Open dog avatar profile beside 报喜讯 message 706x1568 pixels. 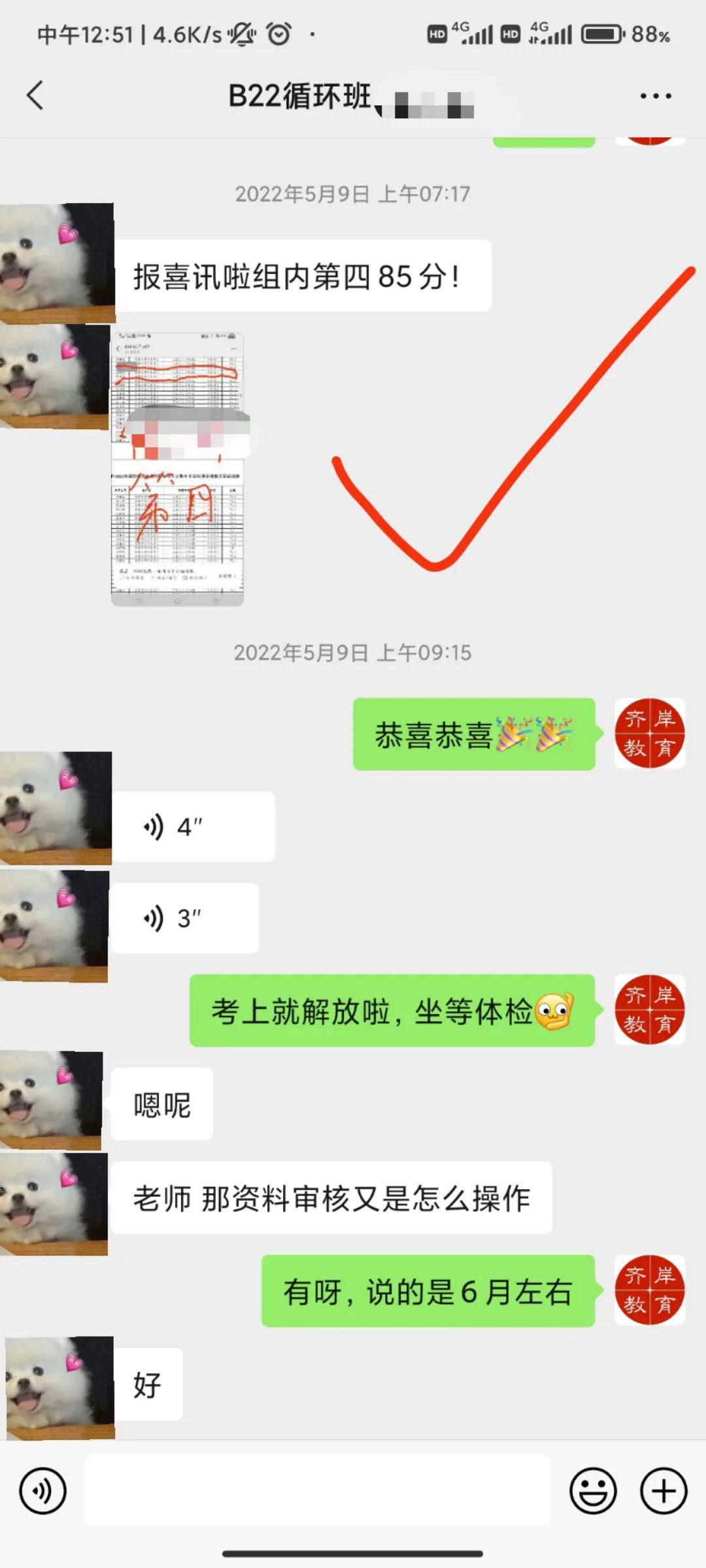(x=57, y=263)
